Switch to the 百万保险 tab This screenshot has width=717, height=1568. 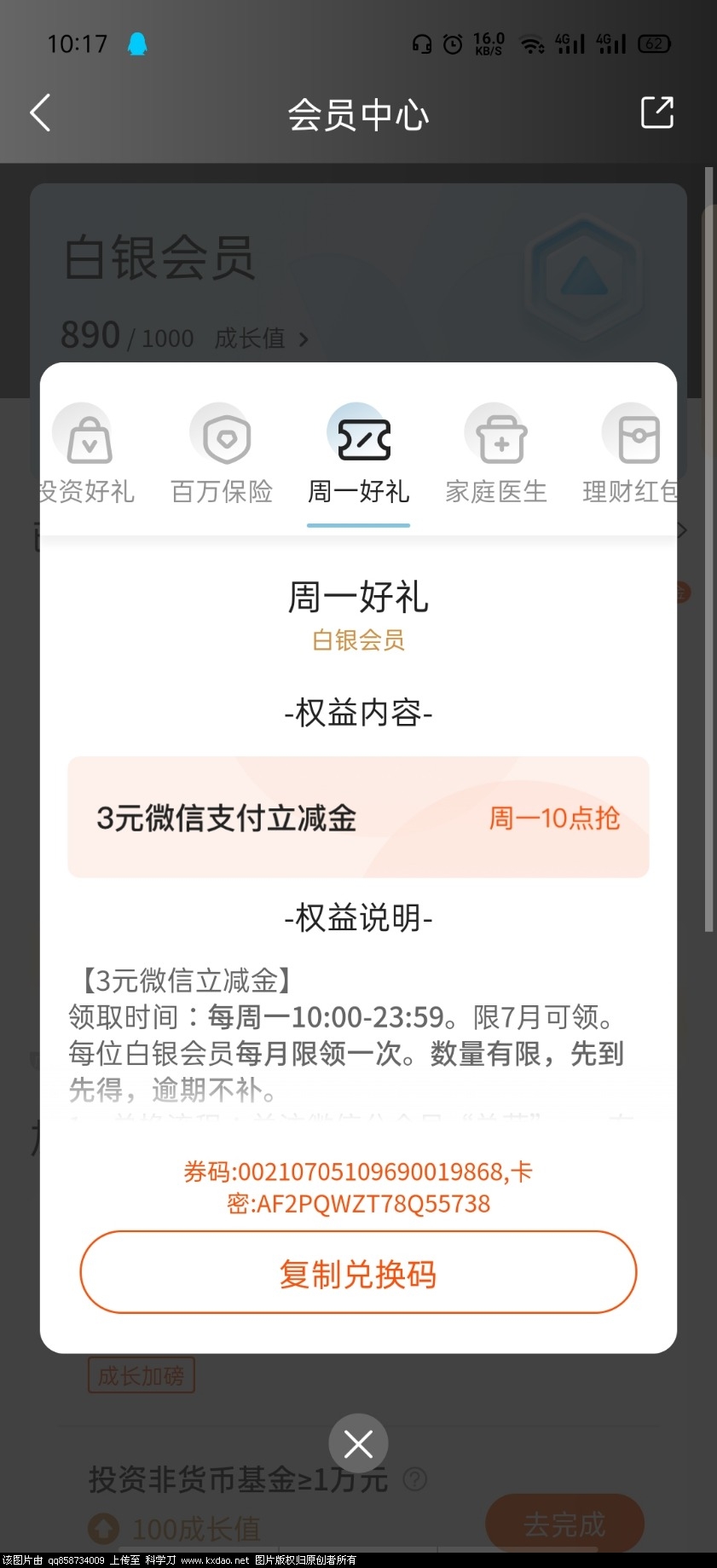(x=221, y=492)
